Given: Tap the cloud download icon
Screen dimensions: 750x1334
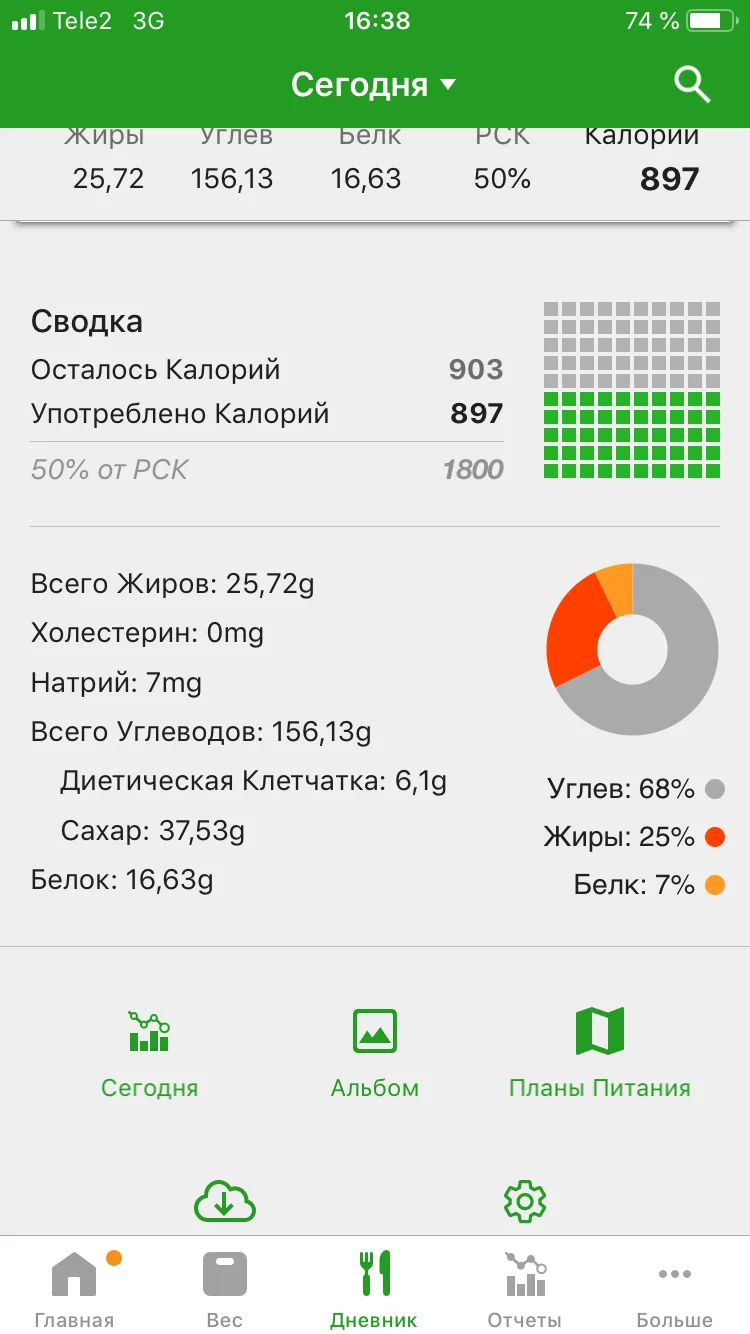Looking at the screenshot, I should click(x=225, y=1198).
